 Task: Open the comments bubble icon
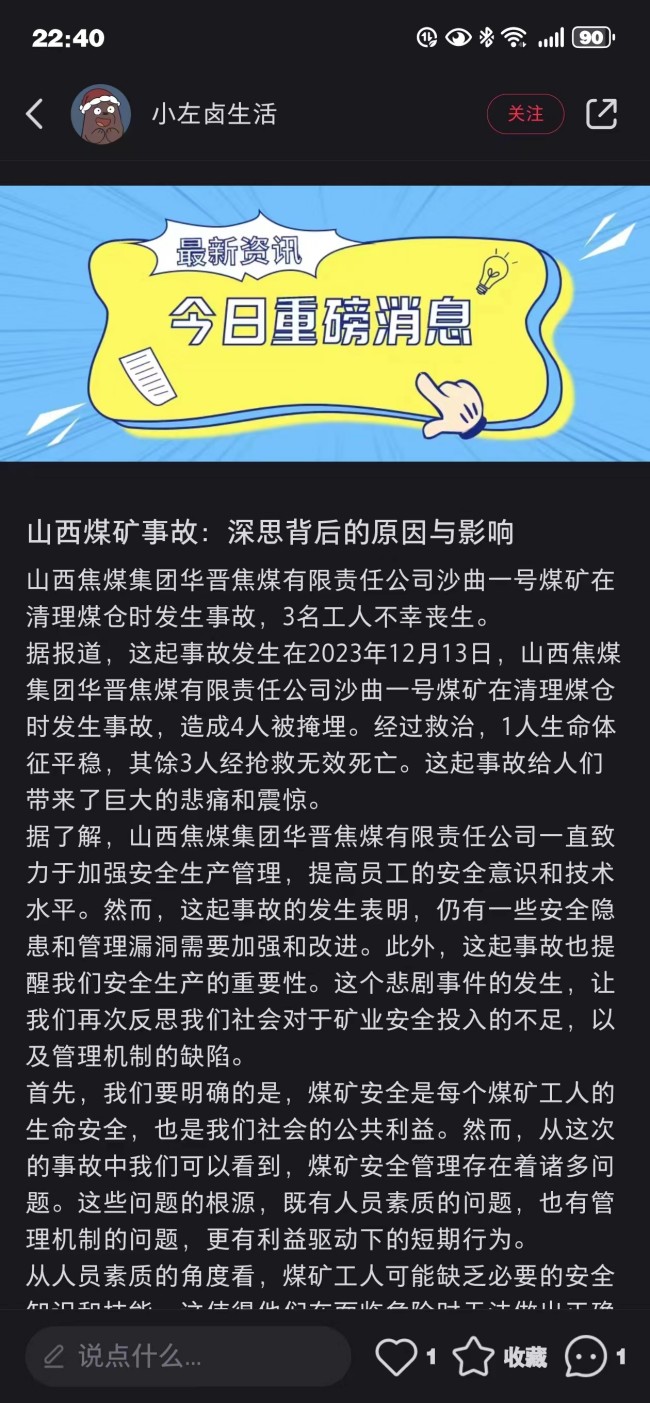click(586, 1356)
